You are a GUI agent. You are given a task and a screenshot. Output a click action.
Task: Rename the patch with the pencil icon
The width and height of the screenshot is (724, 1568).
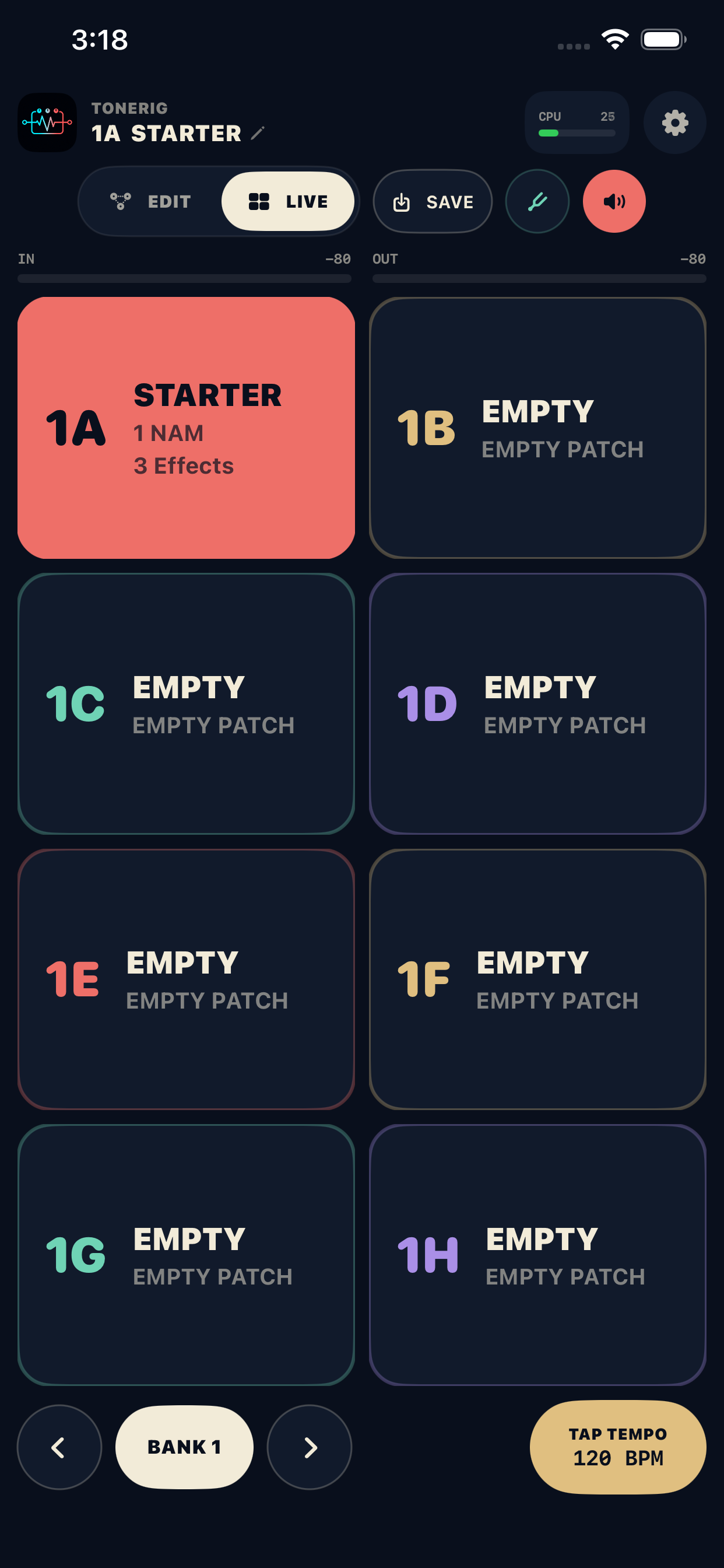258,132
